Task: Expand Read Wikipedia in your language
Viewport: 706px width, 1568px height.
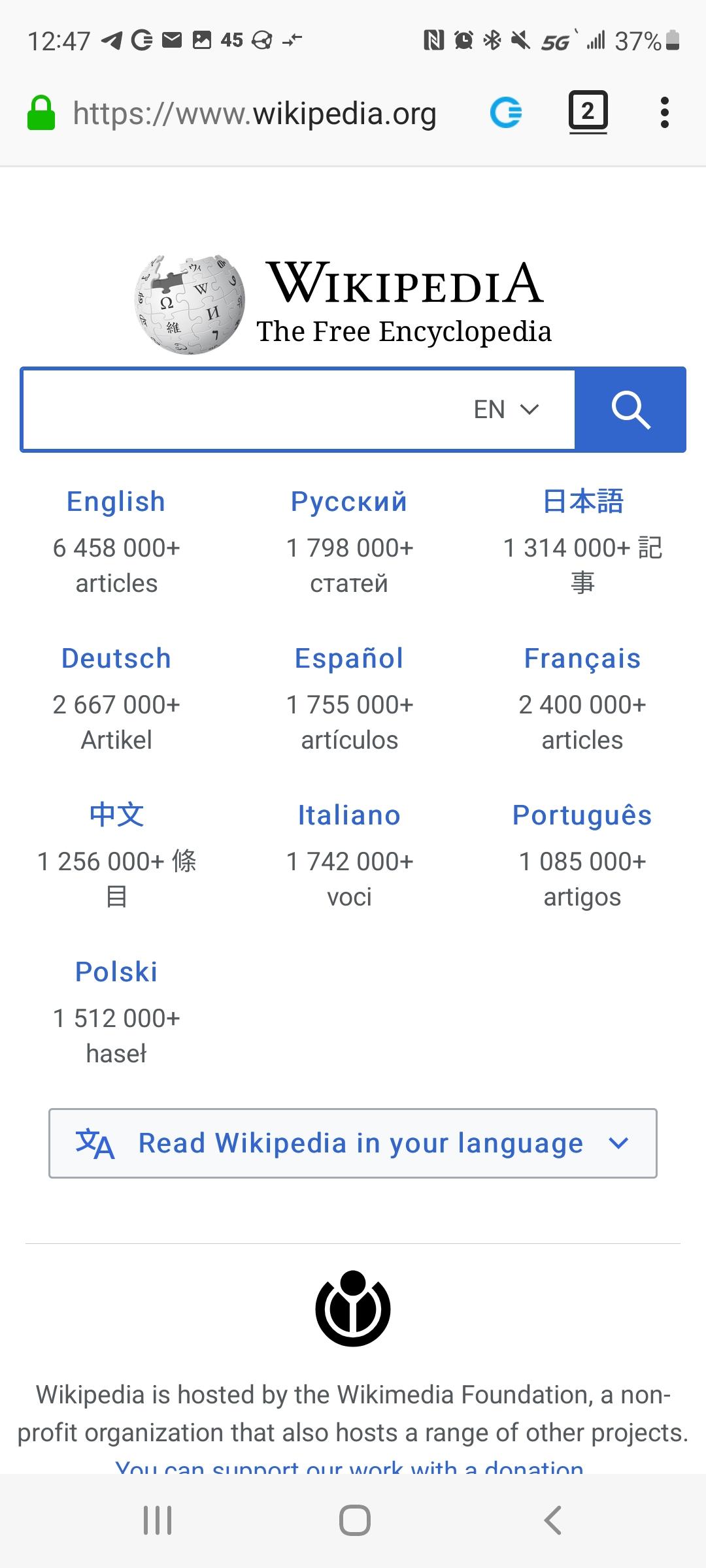Action: coord(353,1143)
